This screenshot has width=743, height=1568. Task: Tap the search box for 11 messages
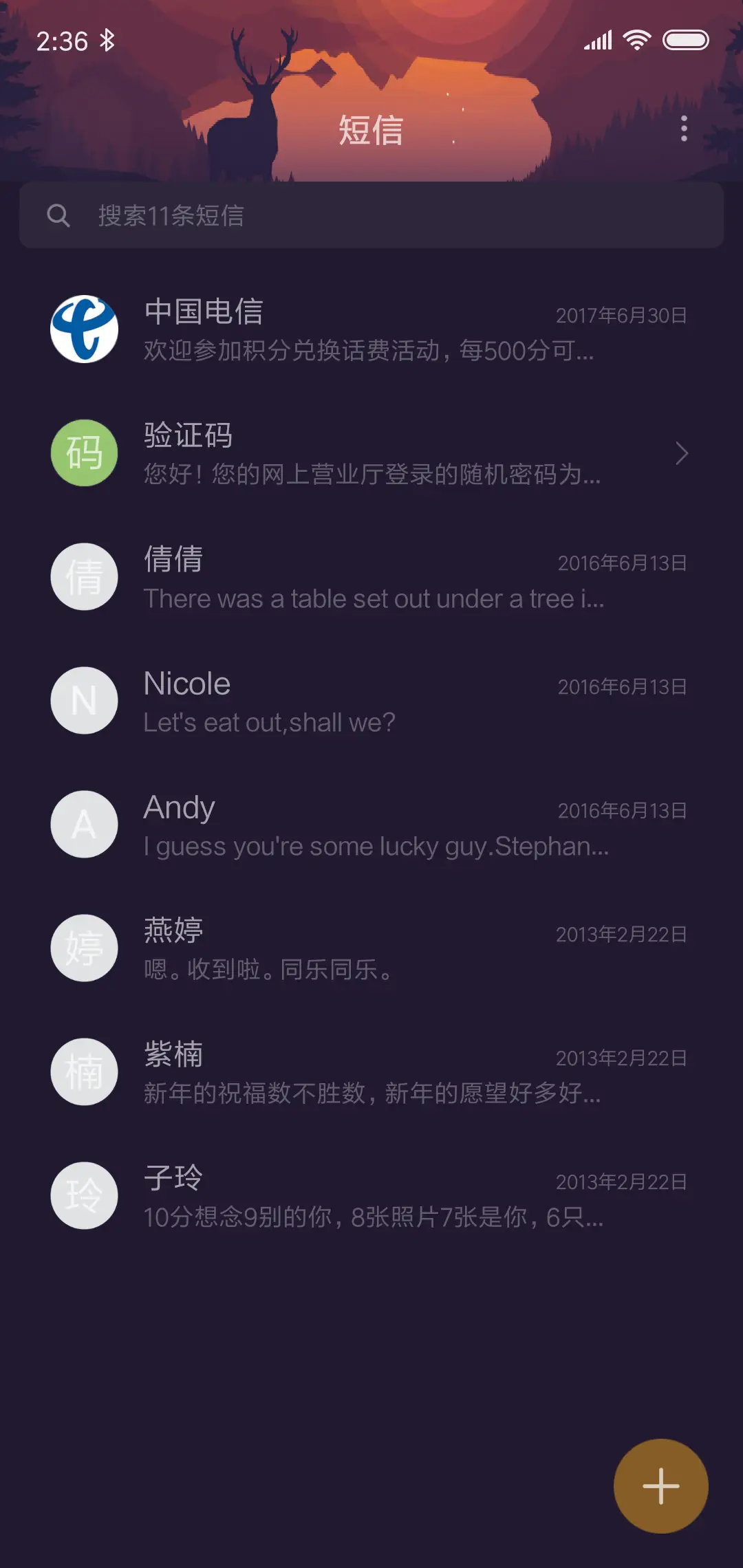[x=371, y=215]
